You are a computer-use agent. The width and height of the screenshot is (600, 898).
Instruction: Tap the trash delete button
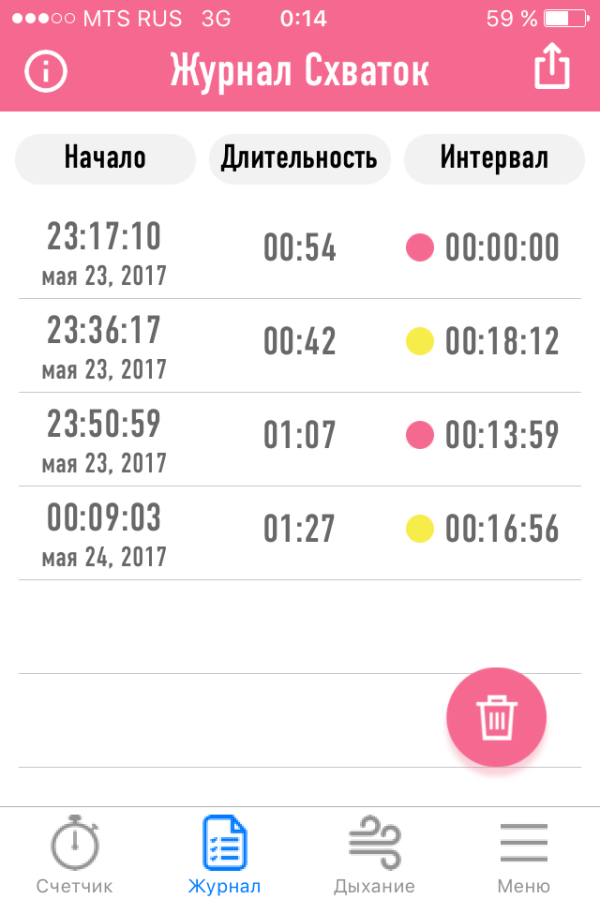496,718
